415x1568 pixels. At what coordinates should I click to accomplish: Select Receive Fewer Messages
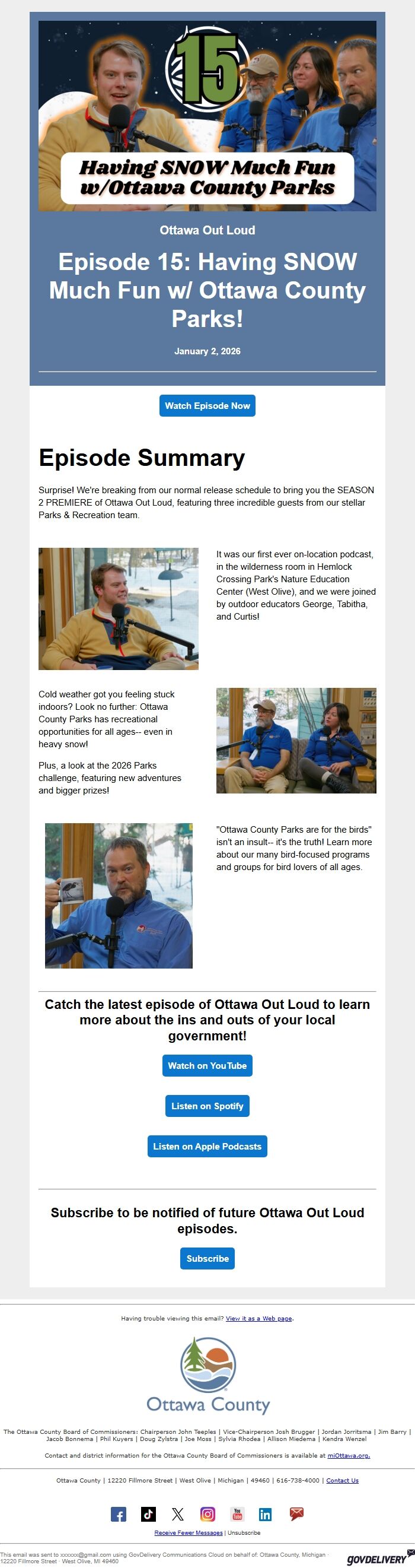coord(189,1532)
